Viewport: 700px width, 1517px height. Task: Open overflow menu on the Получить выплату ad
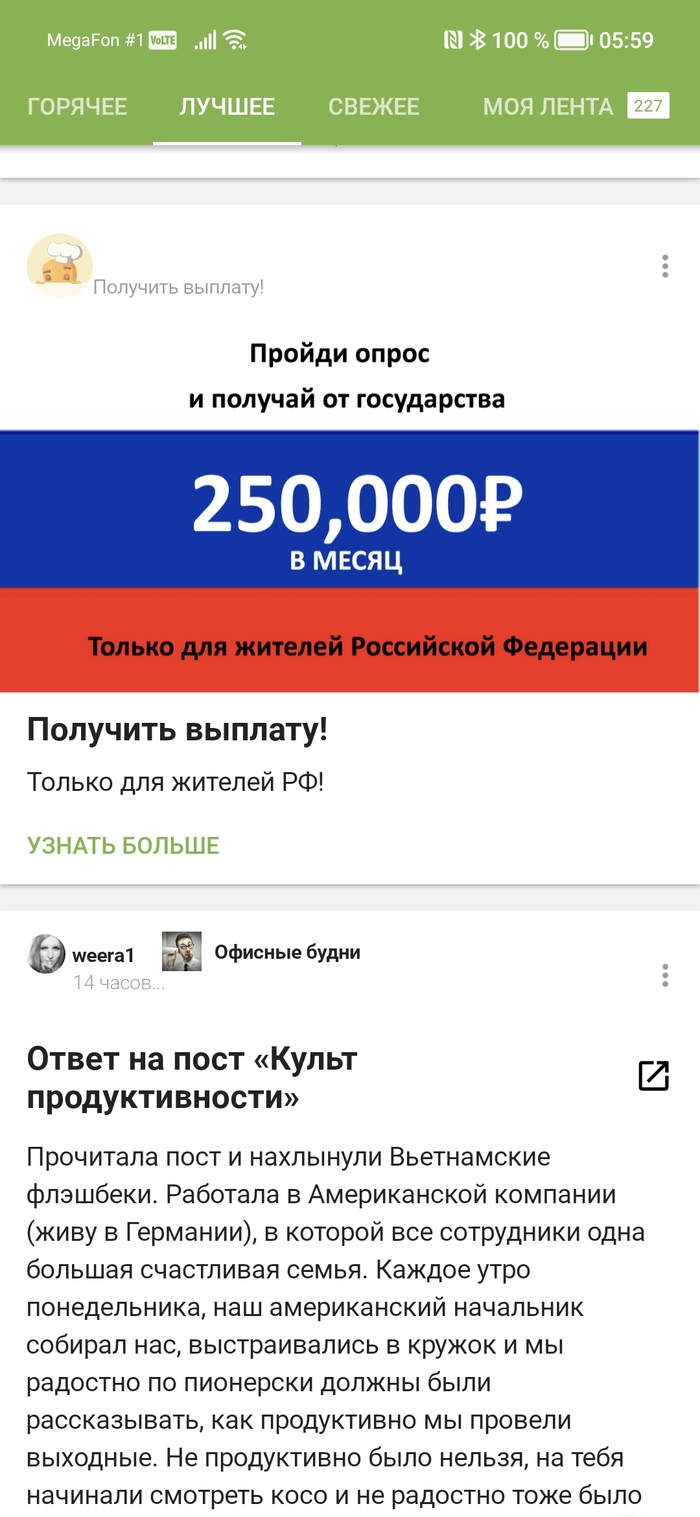665,266
